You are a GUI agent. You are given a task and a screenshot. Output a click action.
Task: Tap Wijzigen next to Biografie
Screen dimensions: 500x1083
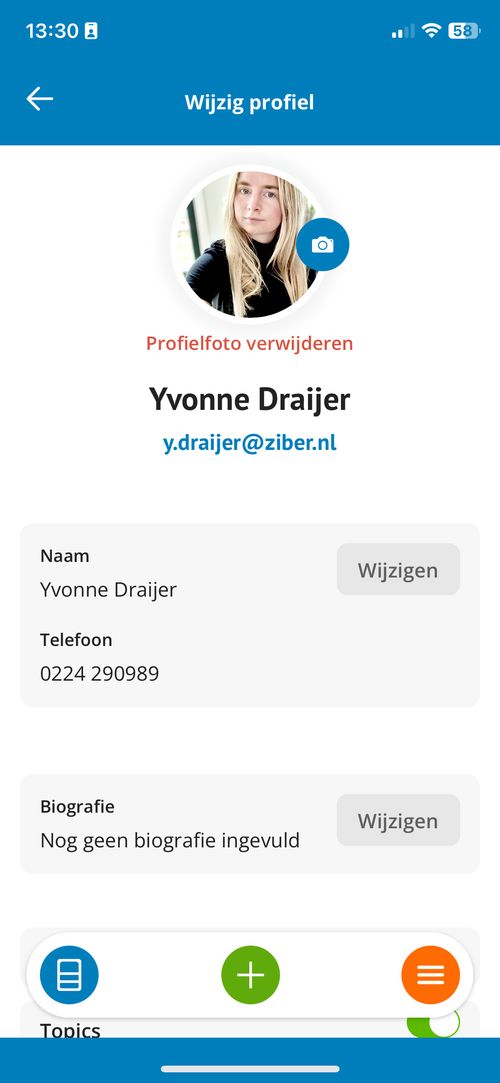(x=398, y=821)
